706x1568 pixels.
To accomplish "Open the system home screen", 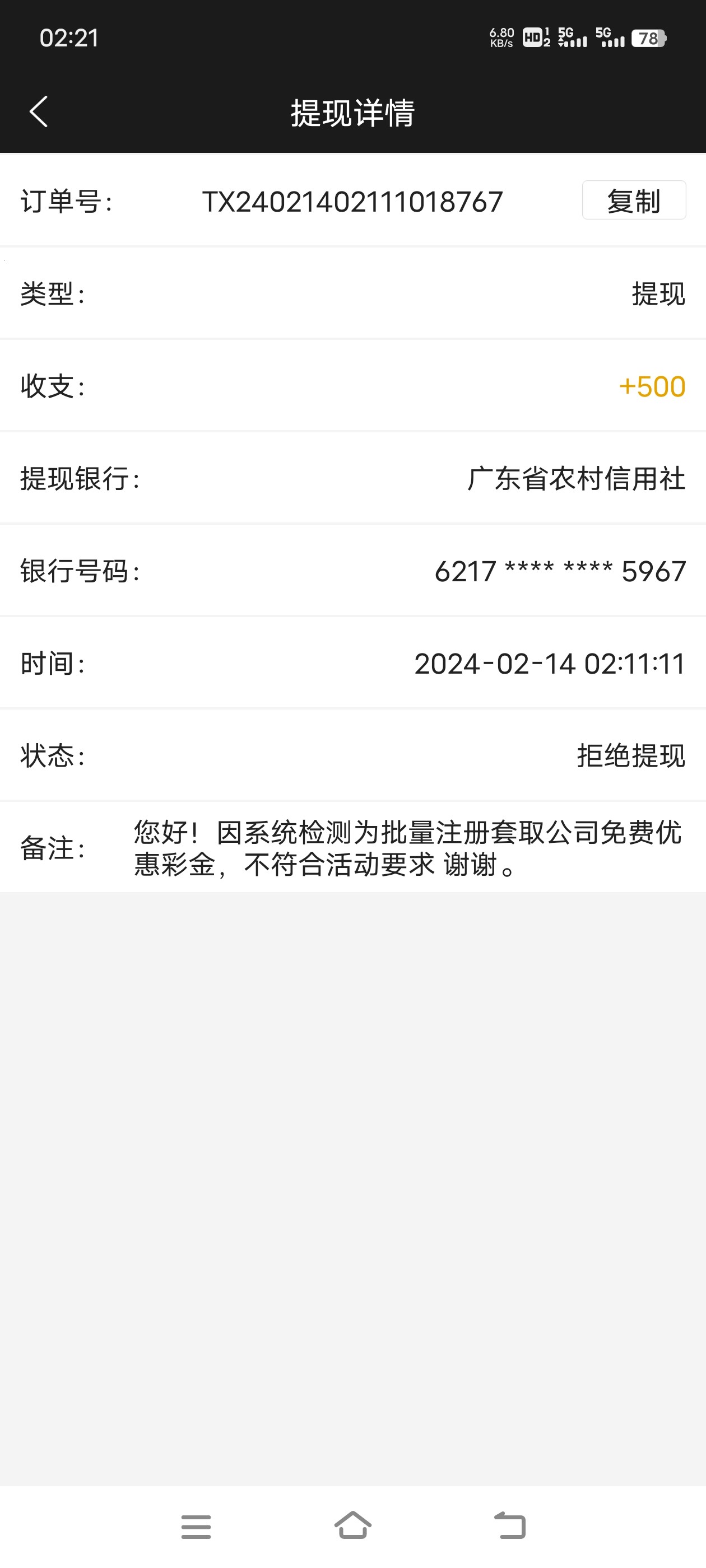I will [352, 1526].
